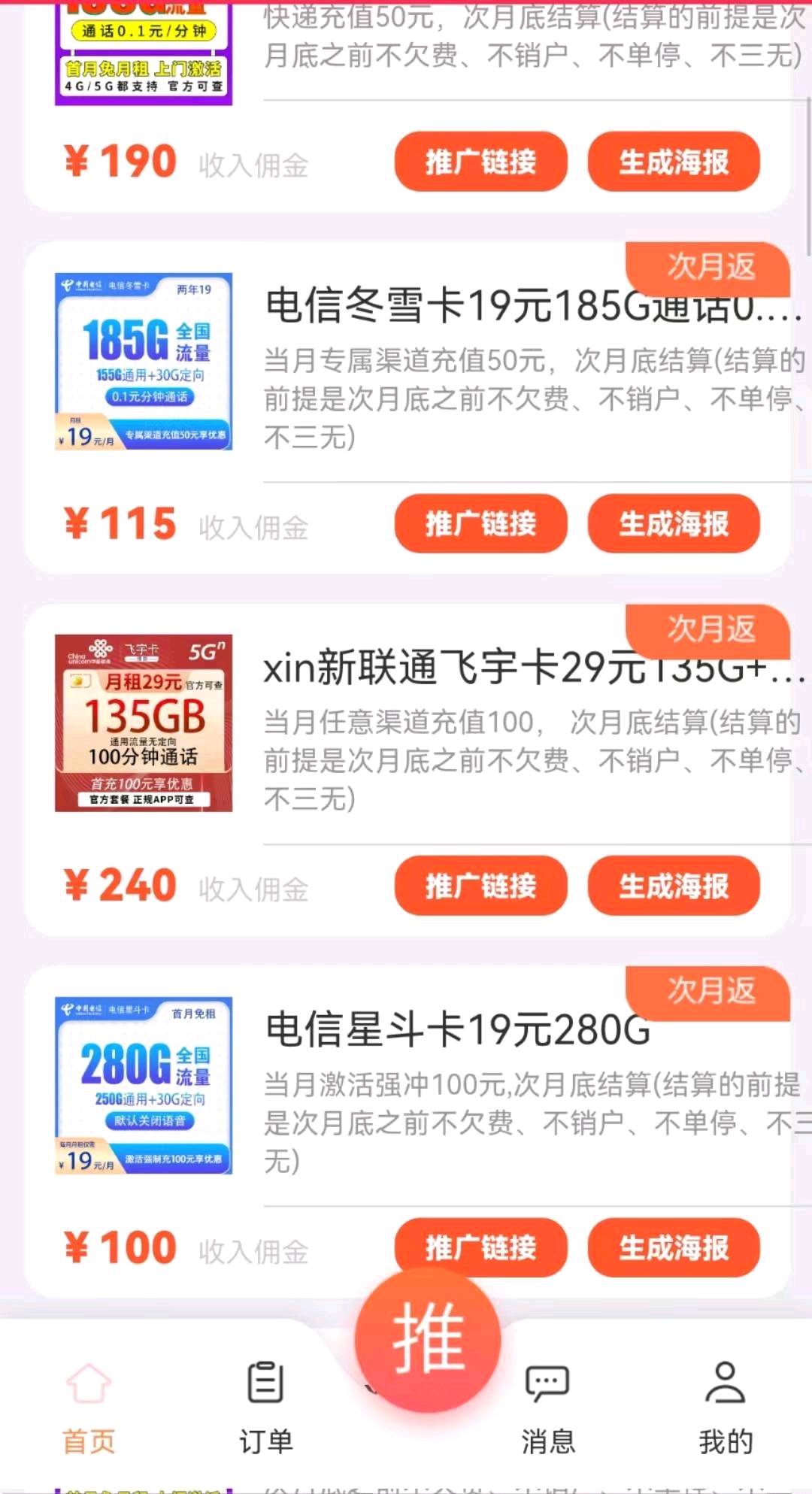Viewport: 812px width, 1494px height.
Task: Tap the central 推 button
Action: [428, 1339]
